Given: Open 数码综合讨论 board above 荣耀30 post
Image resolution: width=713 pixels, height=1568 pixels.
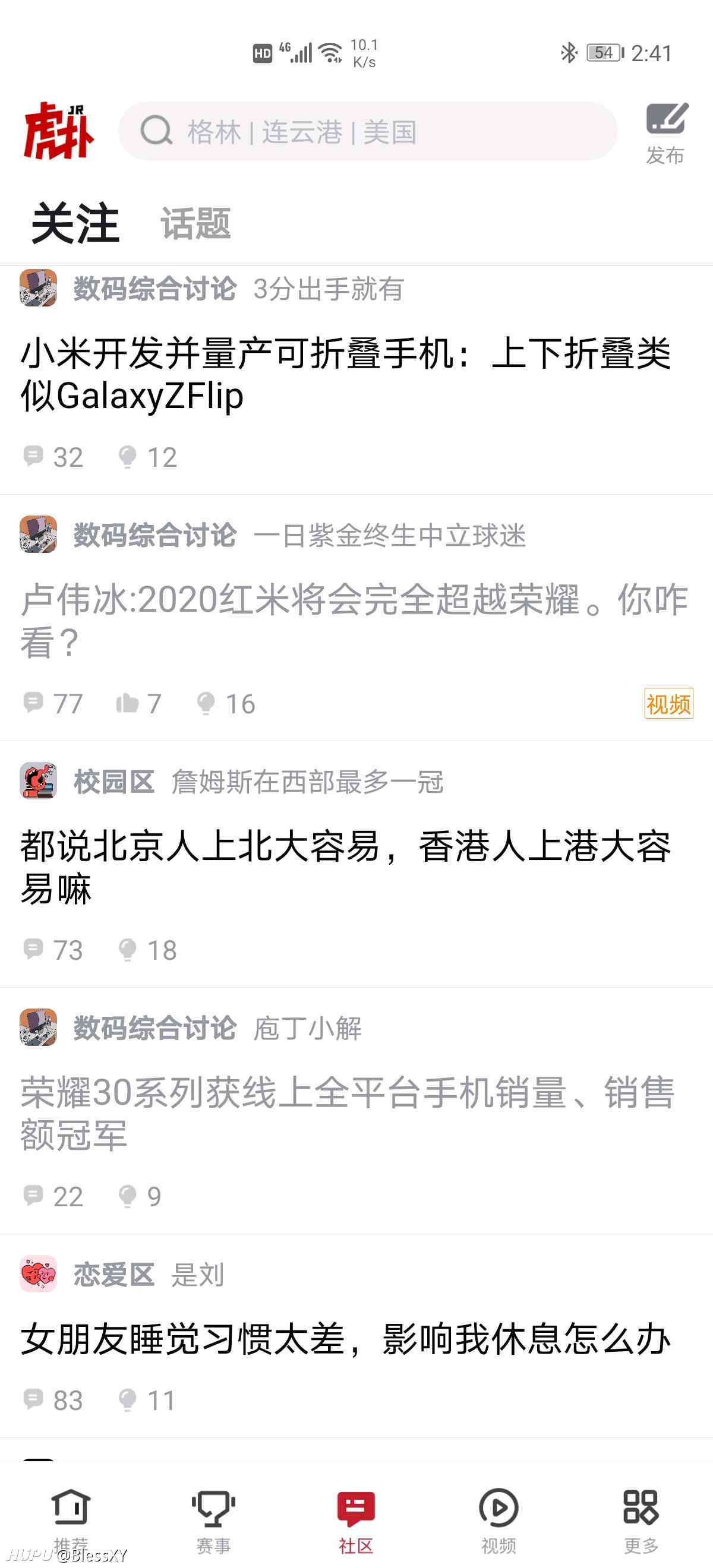Looking at the screenshot, I should (x=154, y=1028).
